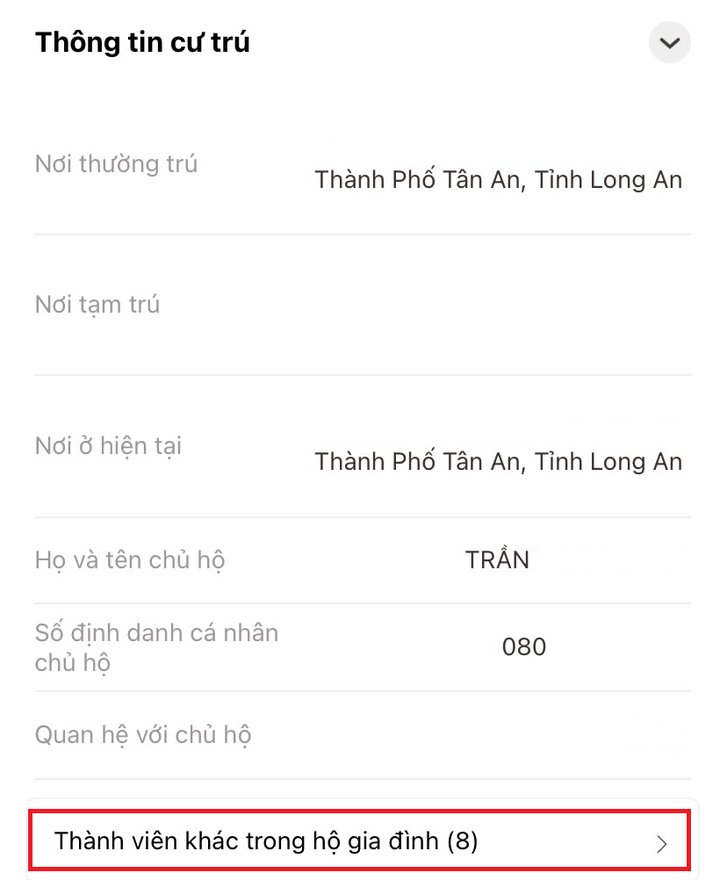Screen dimensions: 720x880
Task: Select the bold Thông tin cư trú title text
Action: coord(142,43)
